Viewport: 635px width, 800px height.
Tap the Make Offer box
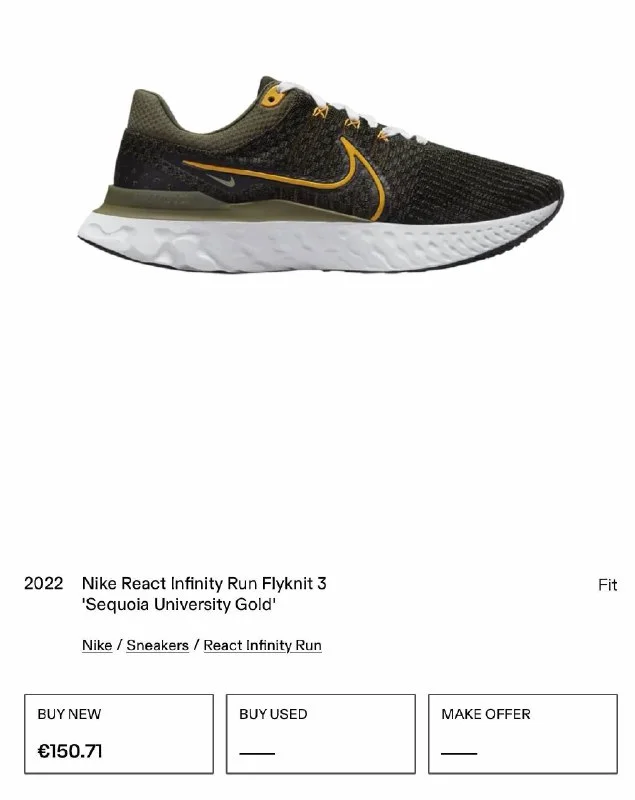coord(522,733)
